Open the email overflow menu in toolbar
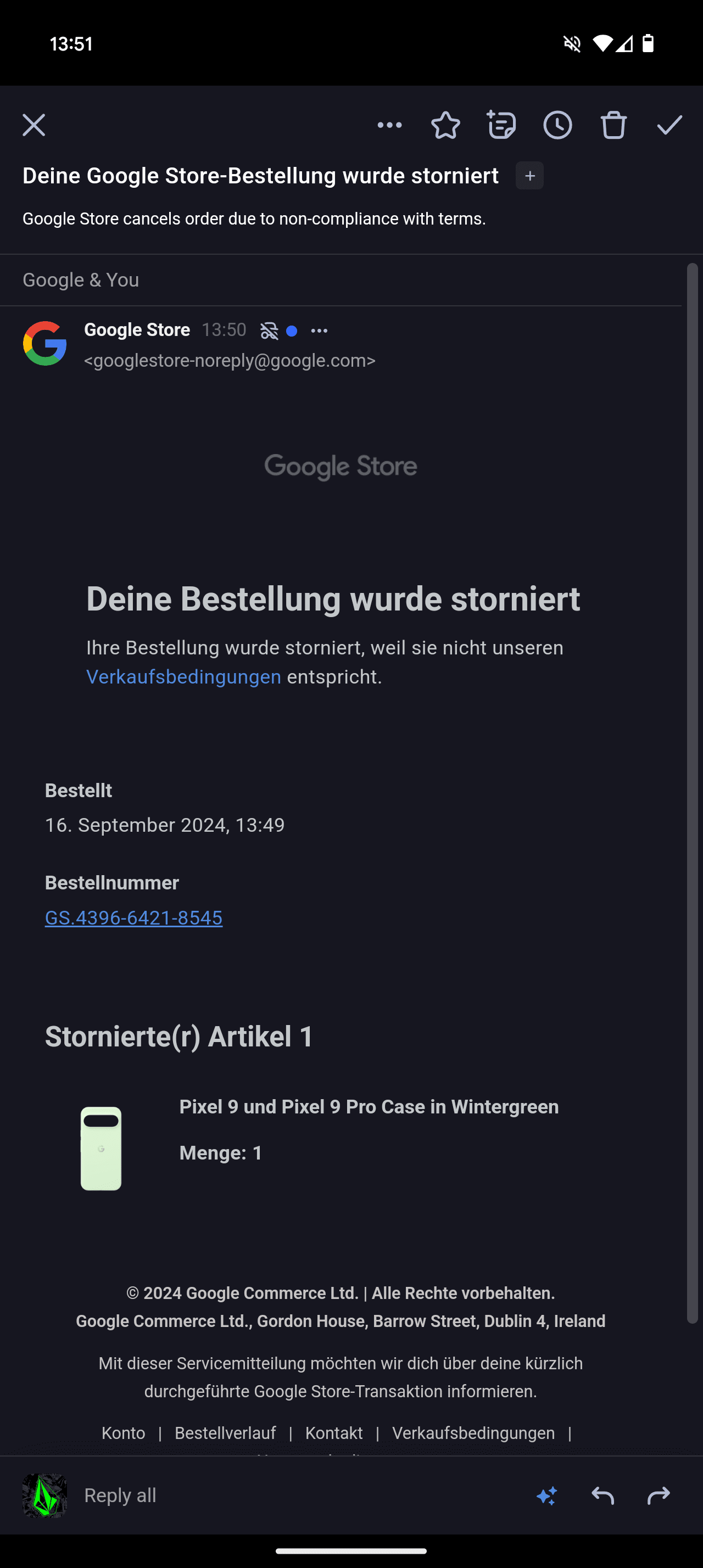Viewport: 703px width, 1568px height. tap(389, 125)
